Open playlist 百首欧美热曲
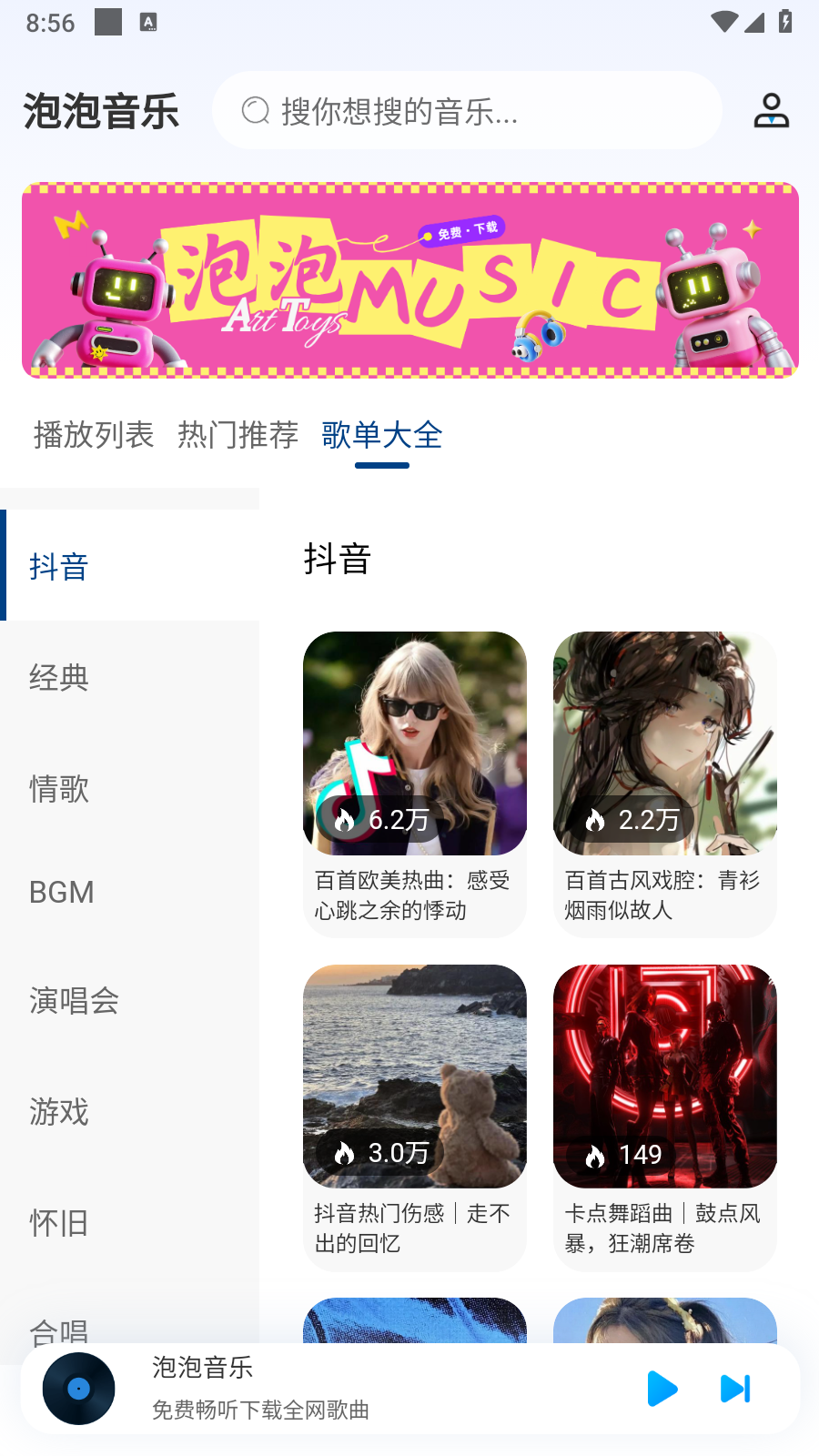819x1456 pixels. (415, 783)
